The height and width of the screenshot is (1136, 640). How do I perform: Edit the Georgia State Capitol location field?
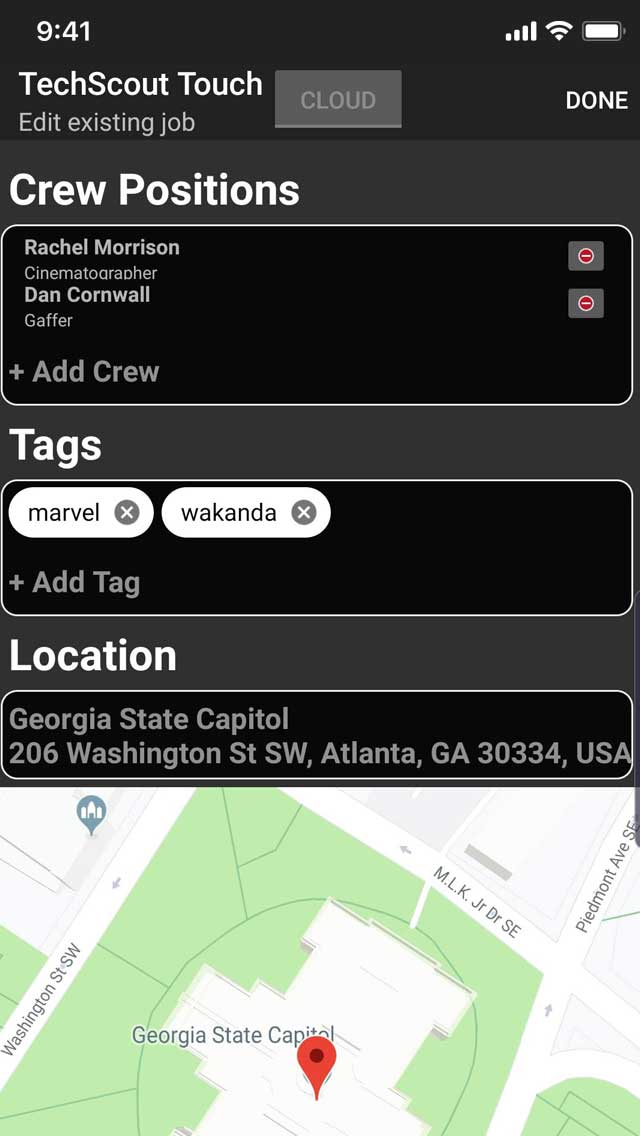pyautogui.click(x=317, y=735)
